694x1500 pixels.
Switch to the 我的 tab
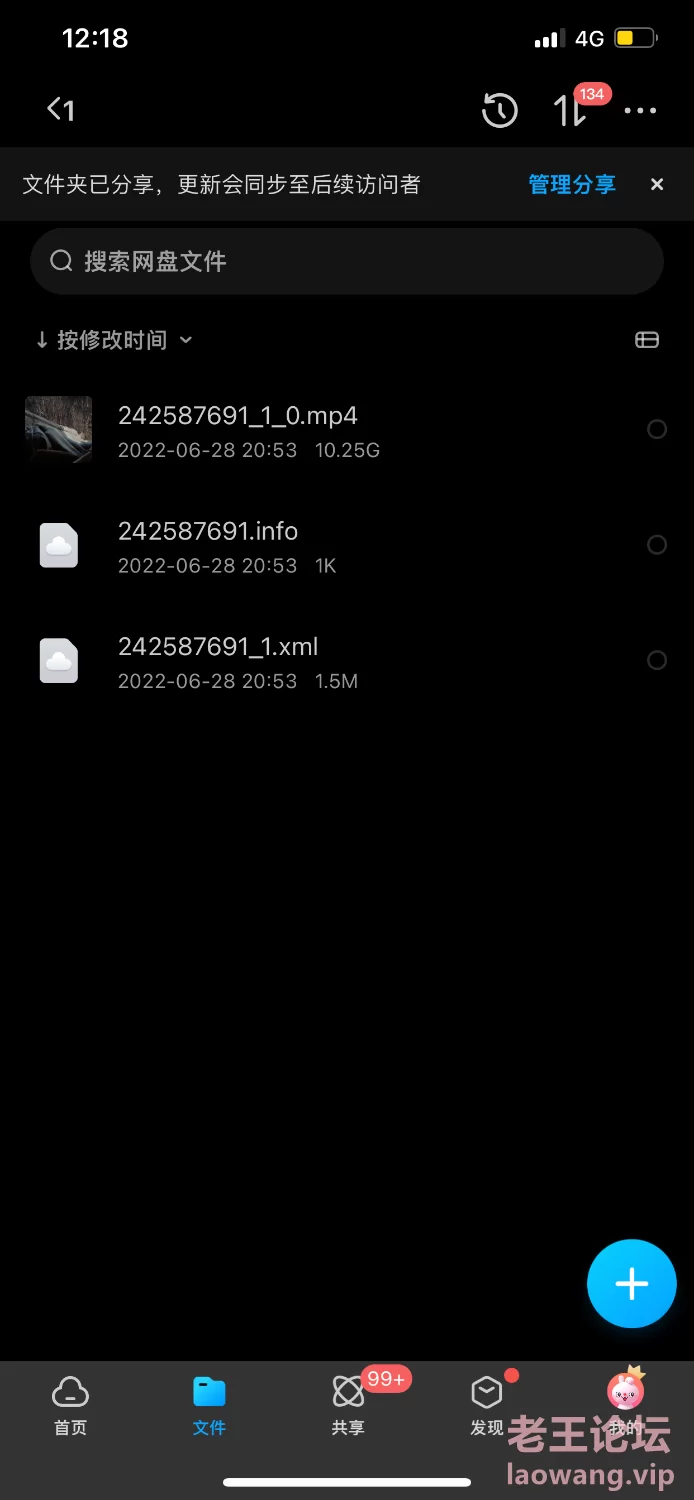pos(626,1405)
